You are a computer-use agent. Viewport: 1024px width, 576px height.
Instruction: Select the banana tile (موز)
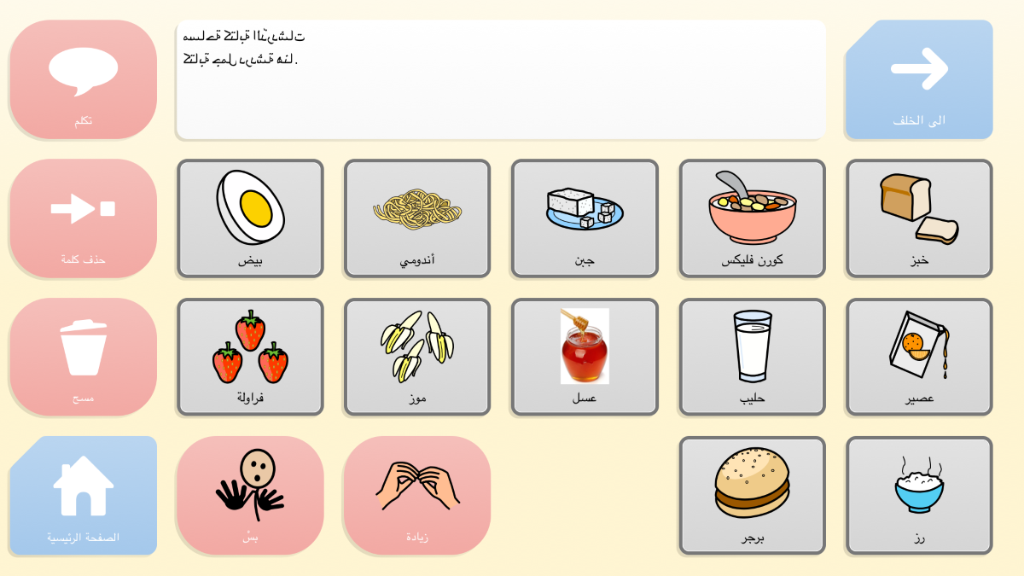pos(417,357)
